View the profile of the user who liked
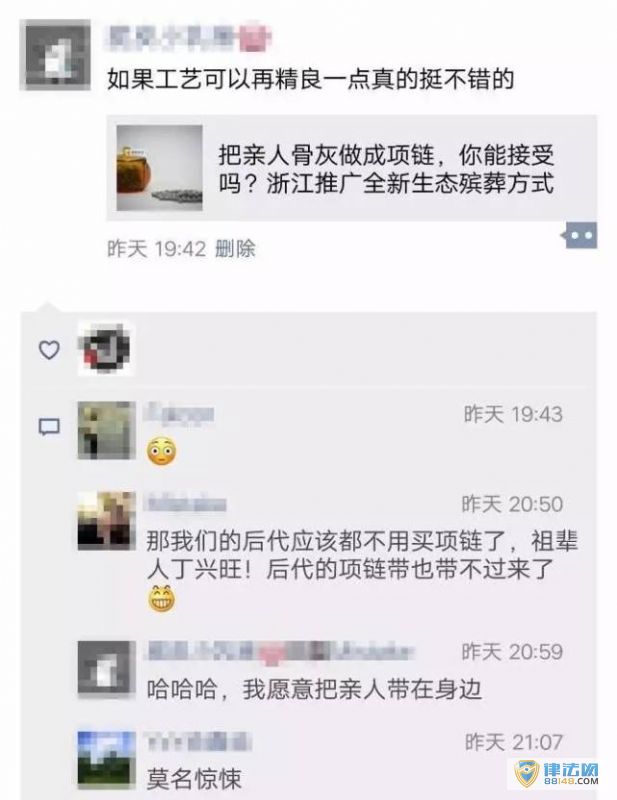Screen dimensions: 617x800 coord(105,349)
